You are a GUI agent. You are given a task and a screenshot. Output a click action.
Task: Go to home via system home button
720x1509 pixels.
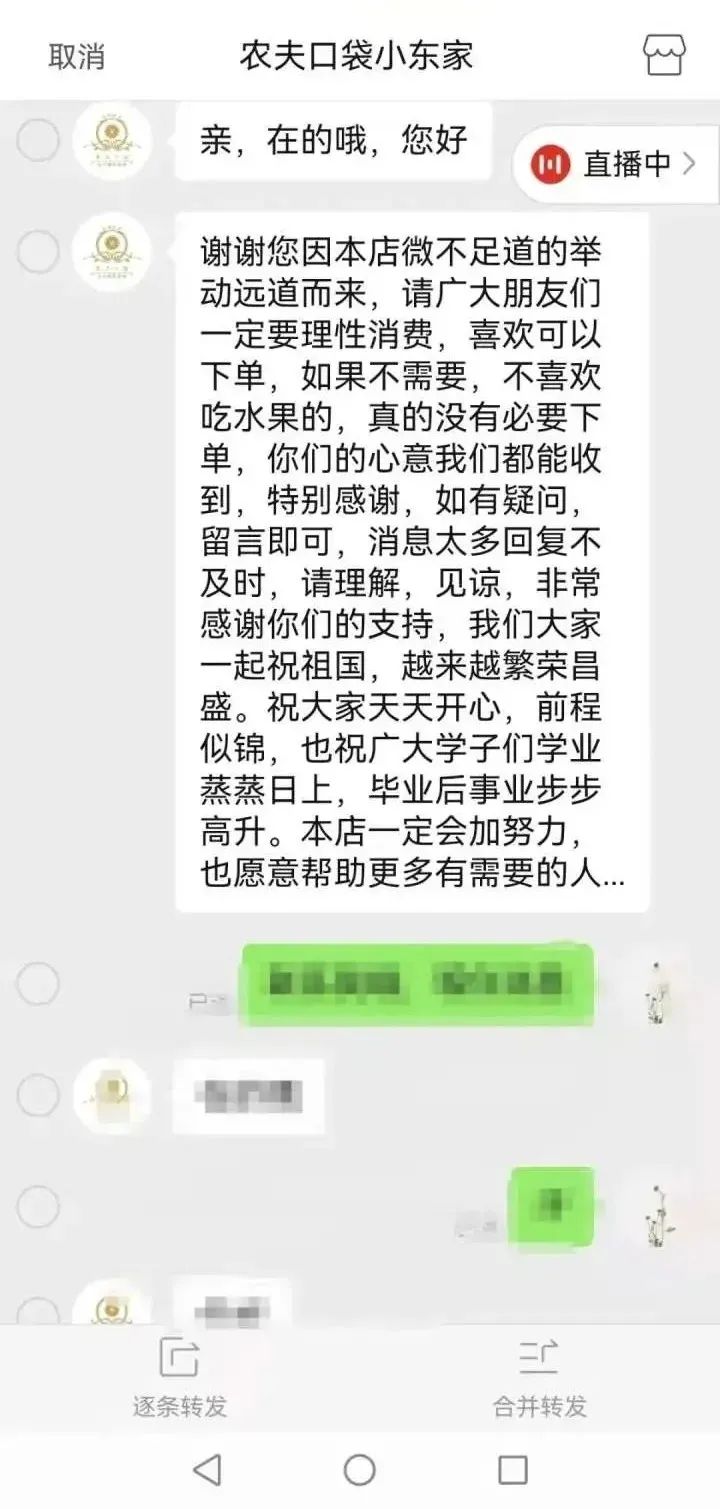(x=360, y=1469)
